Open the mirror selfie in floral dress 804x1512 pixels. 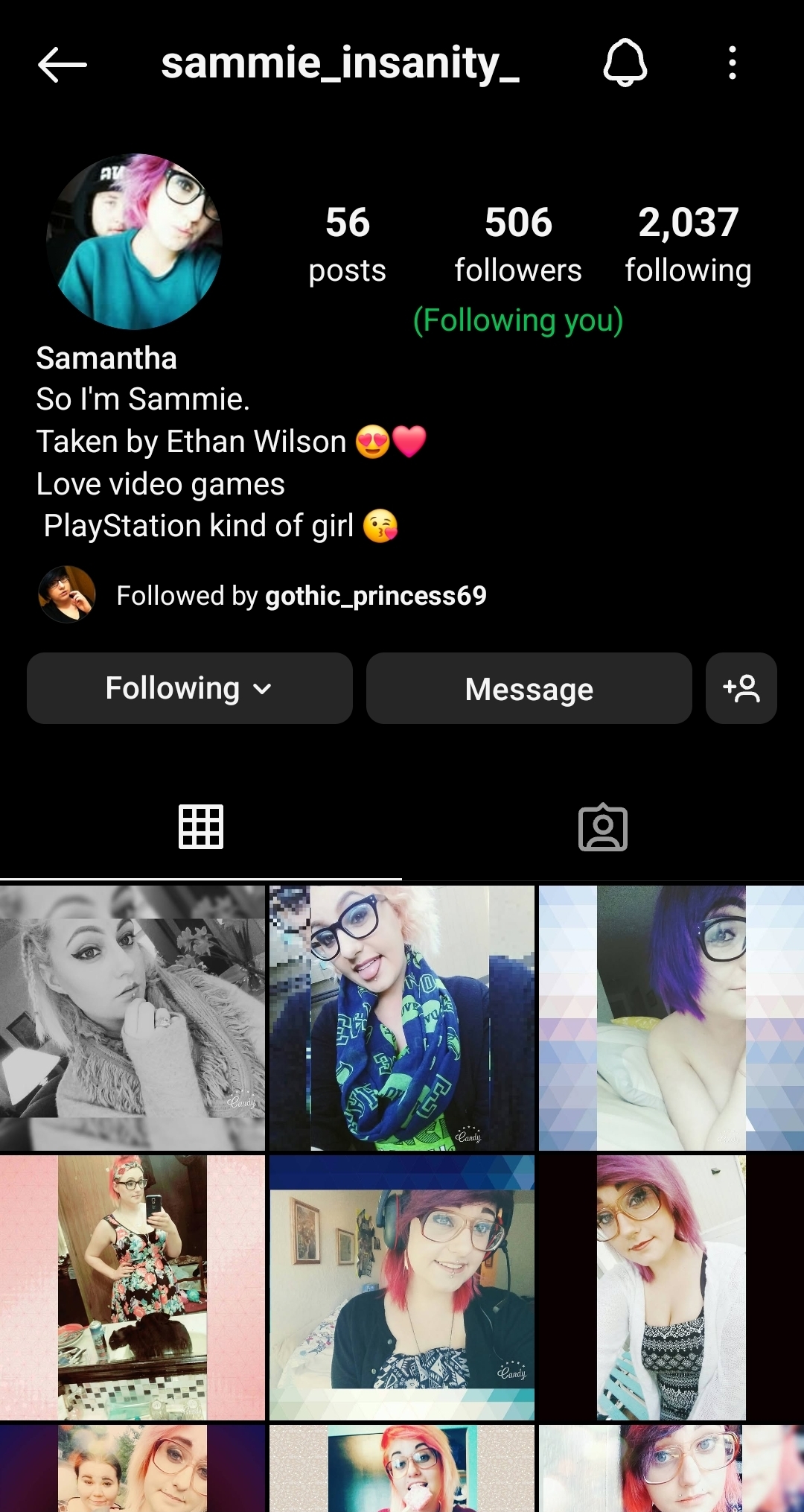point(133,1288)
